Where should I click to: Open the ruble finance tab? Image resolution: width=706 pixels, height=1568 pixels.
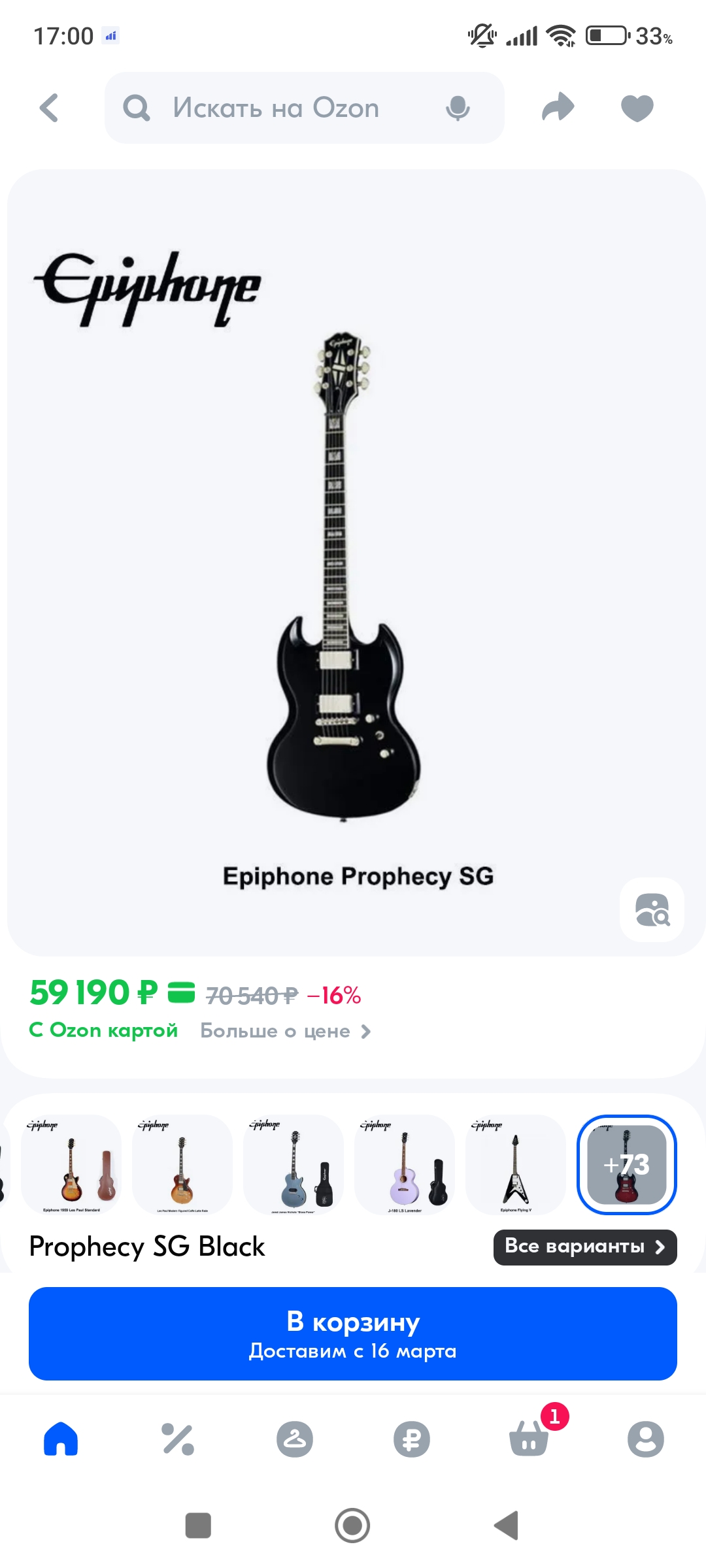click(412, 1439)
